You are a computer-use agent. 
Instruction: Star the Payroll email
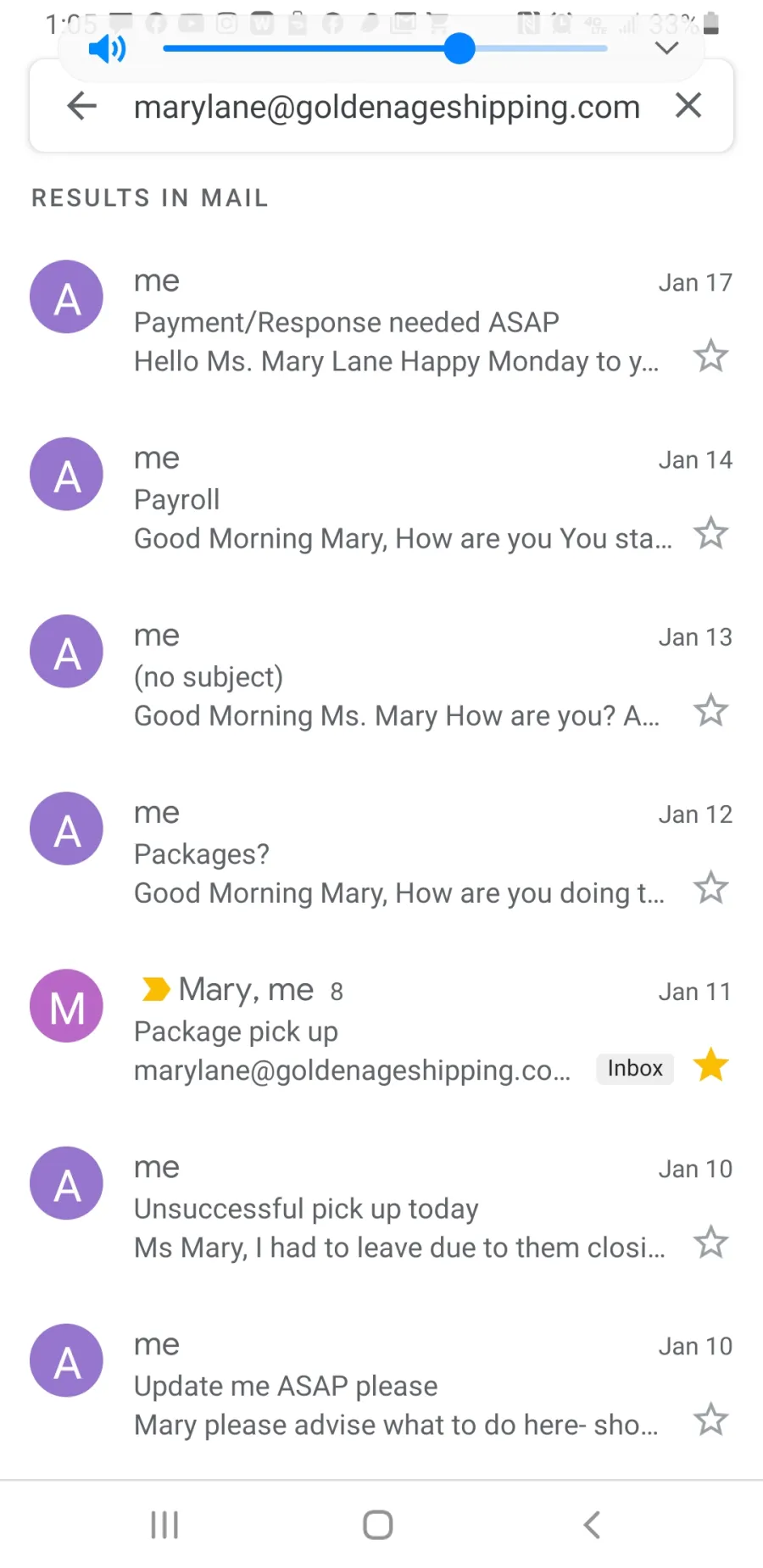coord(710,534)
